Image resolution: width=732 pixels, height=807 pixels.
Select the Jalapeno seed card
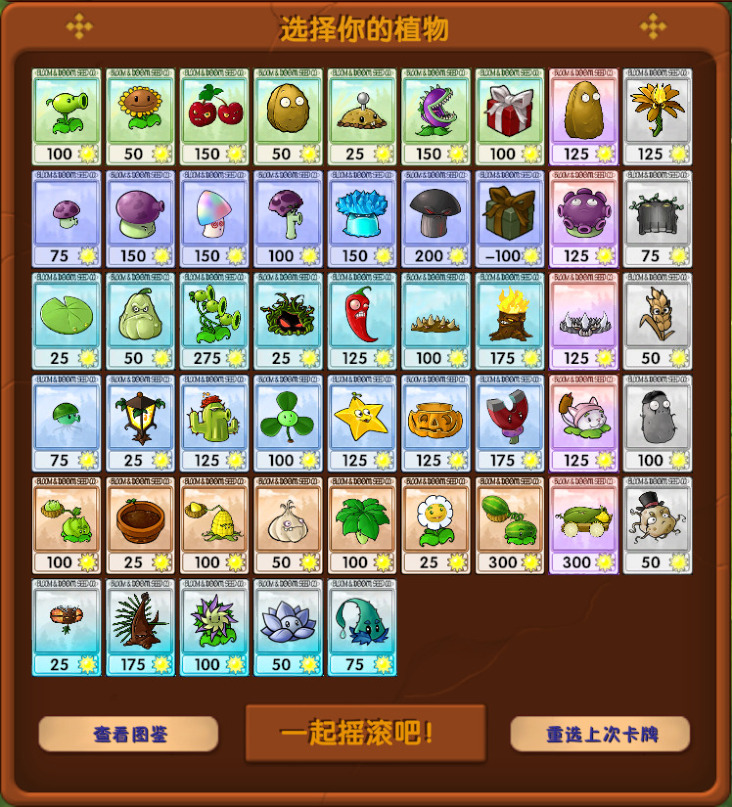[x=362, y=320]
